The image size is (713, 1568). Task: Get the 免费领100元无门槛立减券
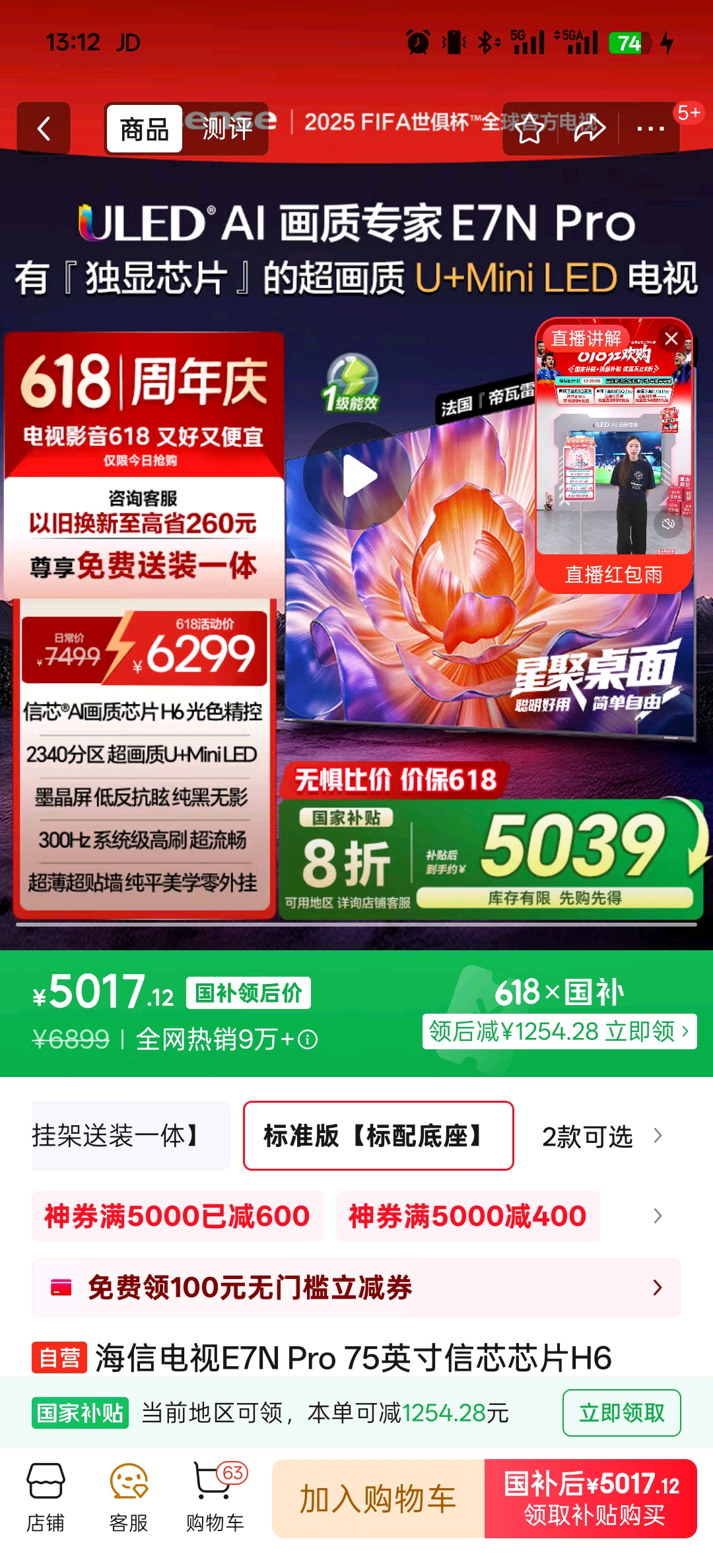tap(356, 1288)
